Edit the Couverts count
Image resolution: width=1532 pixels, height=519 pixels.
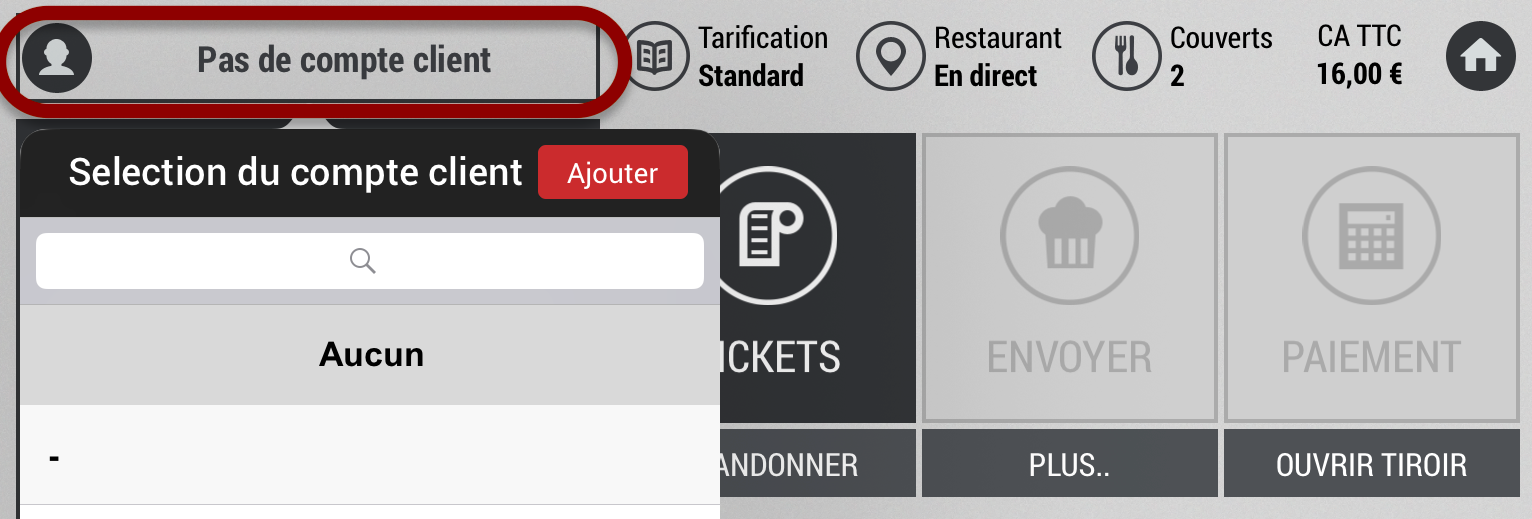1184,57
